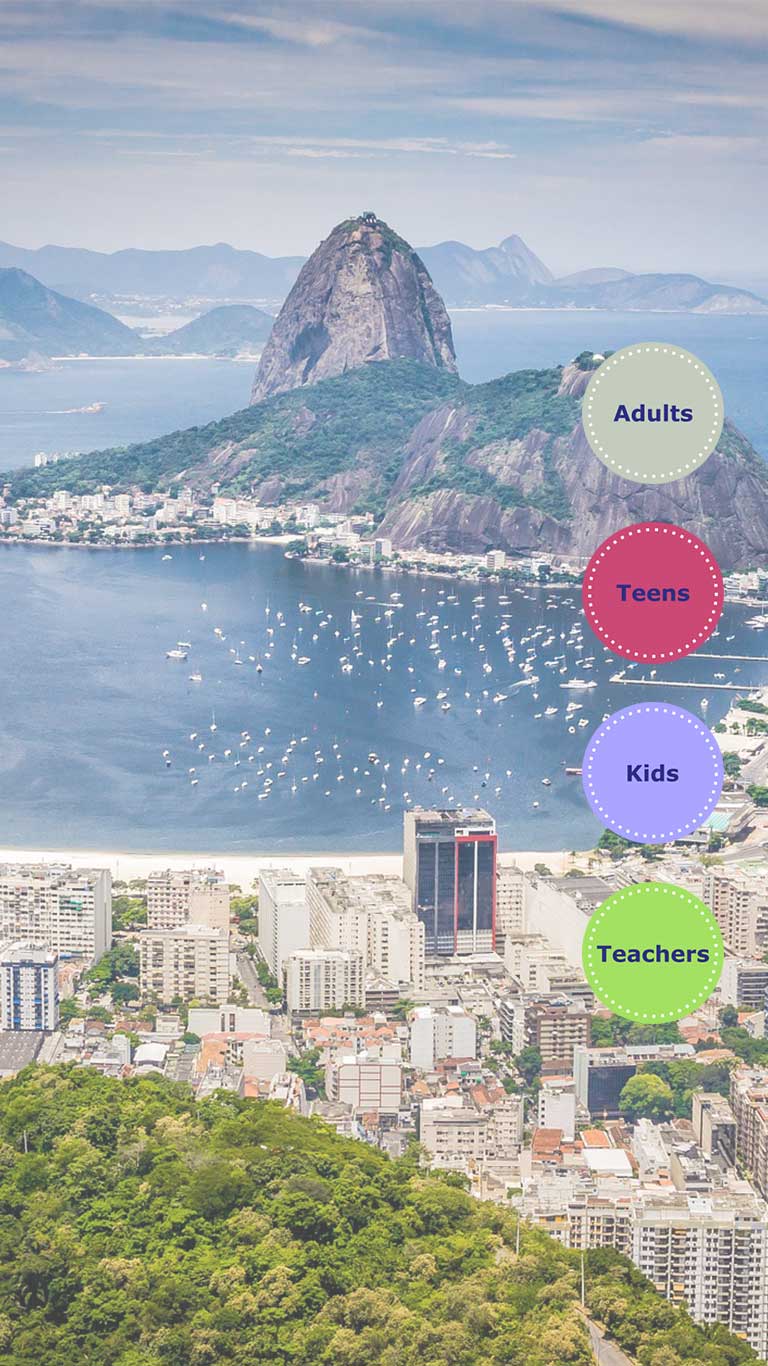The image size is (768, 1366).
Task: Go to the Teachers section
Action: [652, 953]
